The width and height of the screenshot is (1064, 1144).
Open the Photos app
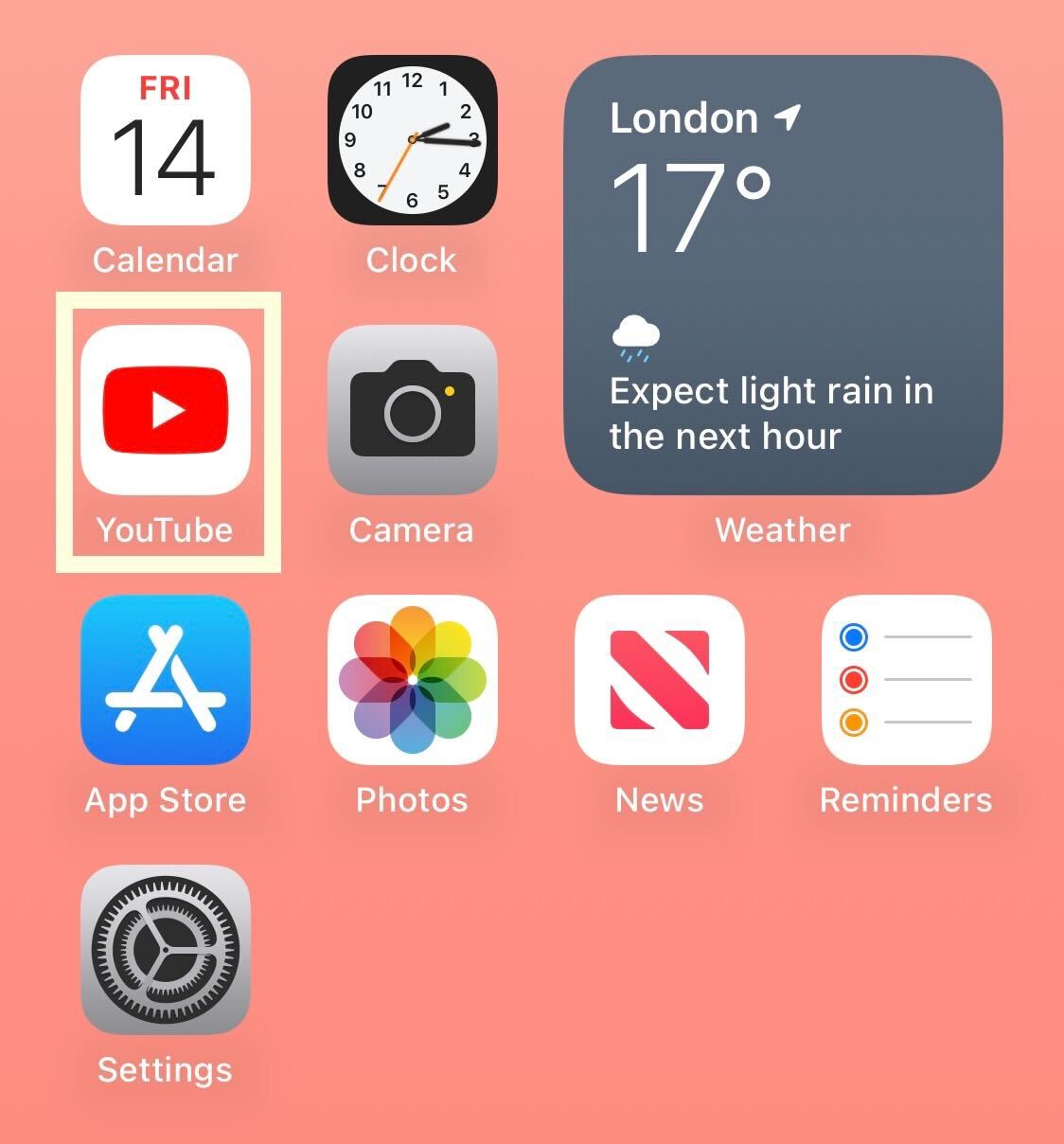pos(412,680)
